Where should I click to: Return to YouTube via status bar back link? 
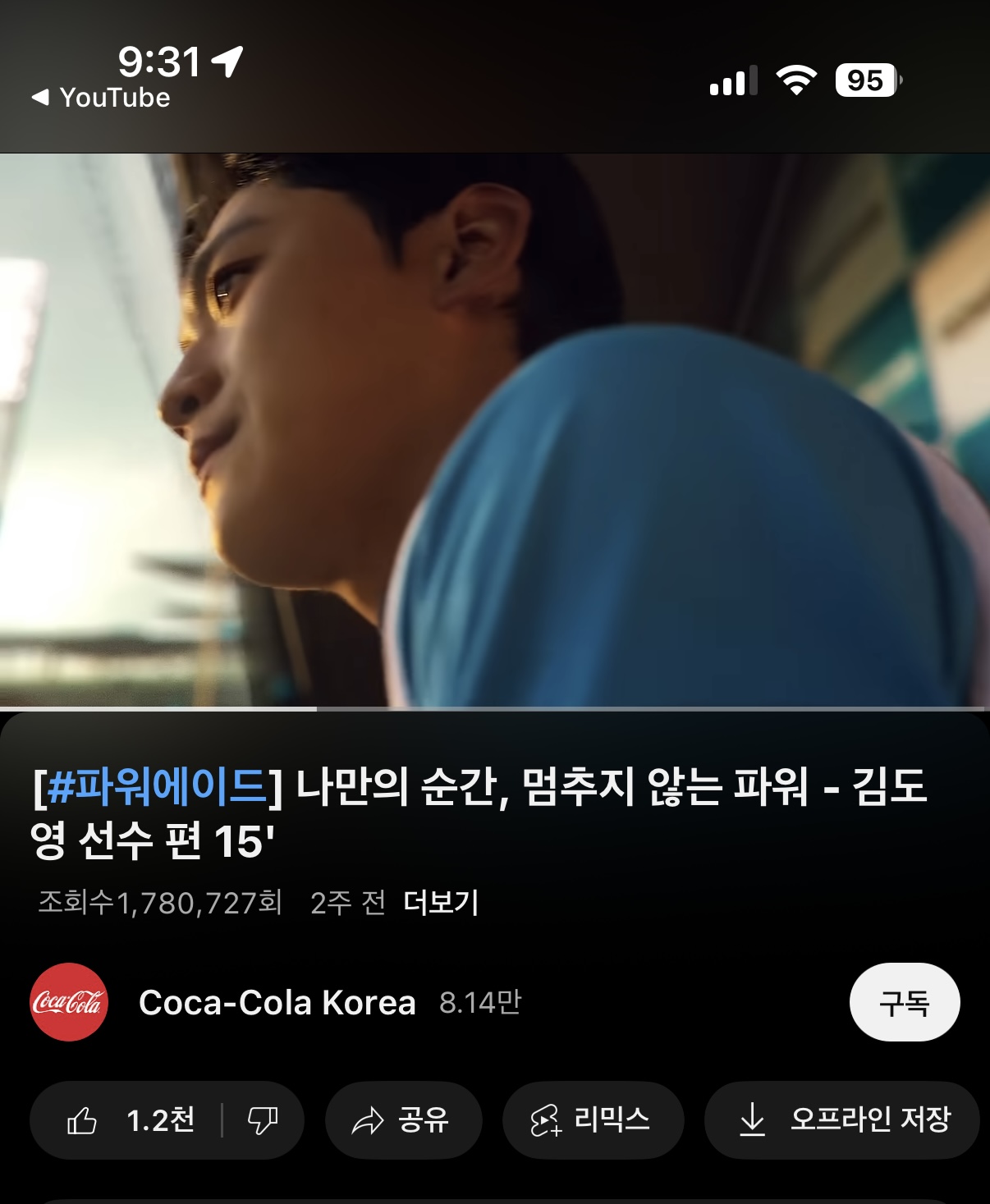[101, 98]
